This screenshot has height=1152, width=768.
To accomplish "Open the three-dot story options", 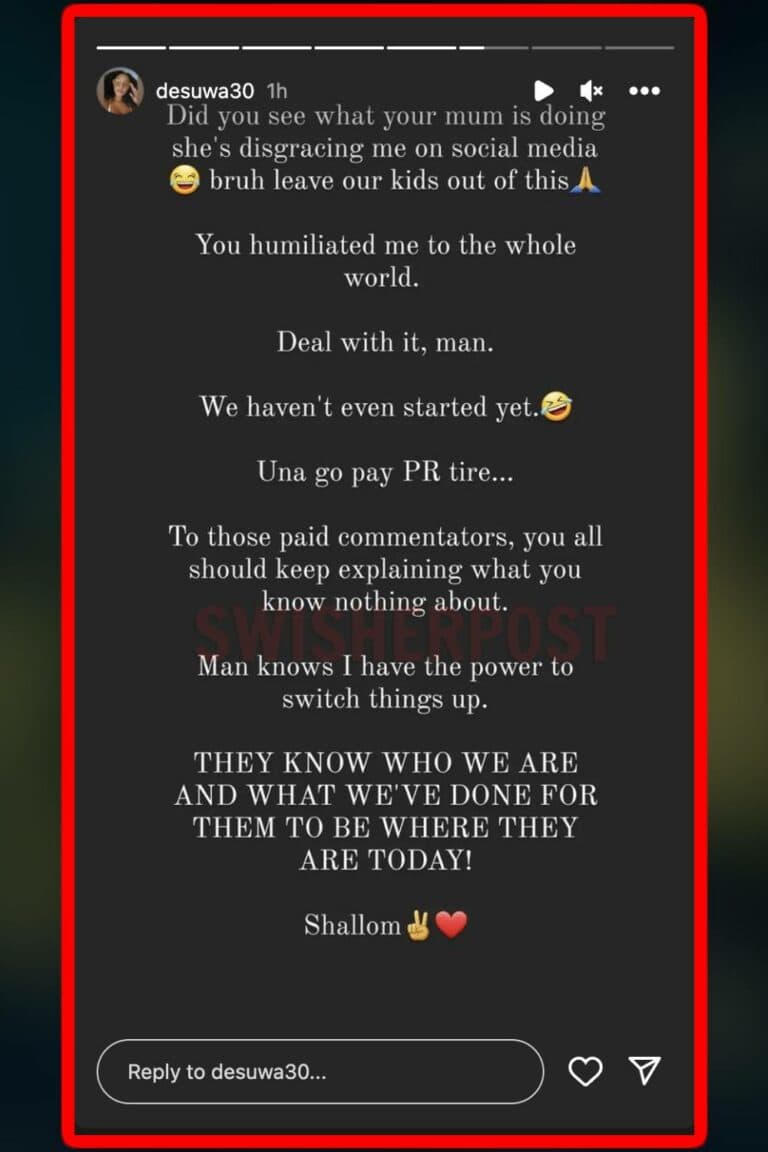I will (x=644, y=91).
